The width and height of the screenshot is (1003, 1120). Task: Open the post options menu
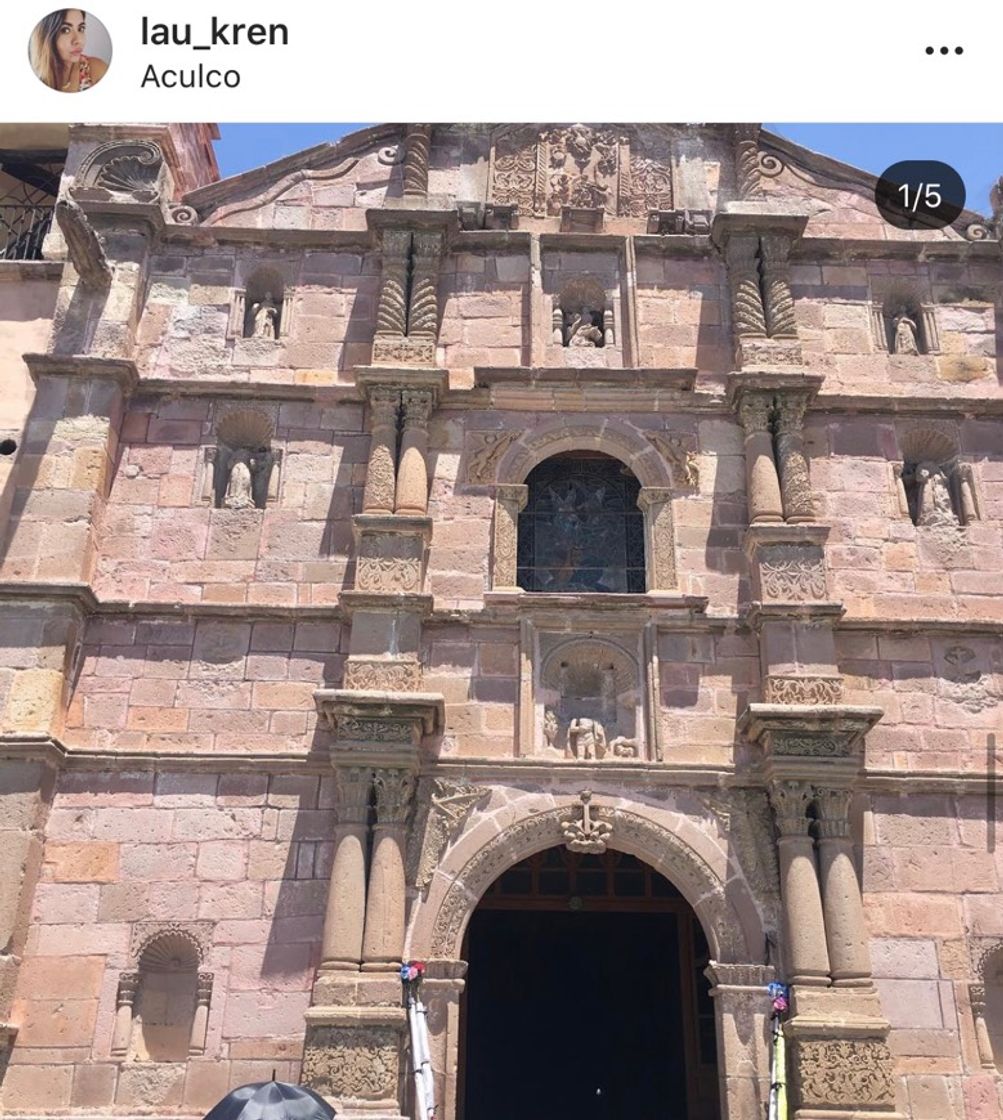pos(943,51)
